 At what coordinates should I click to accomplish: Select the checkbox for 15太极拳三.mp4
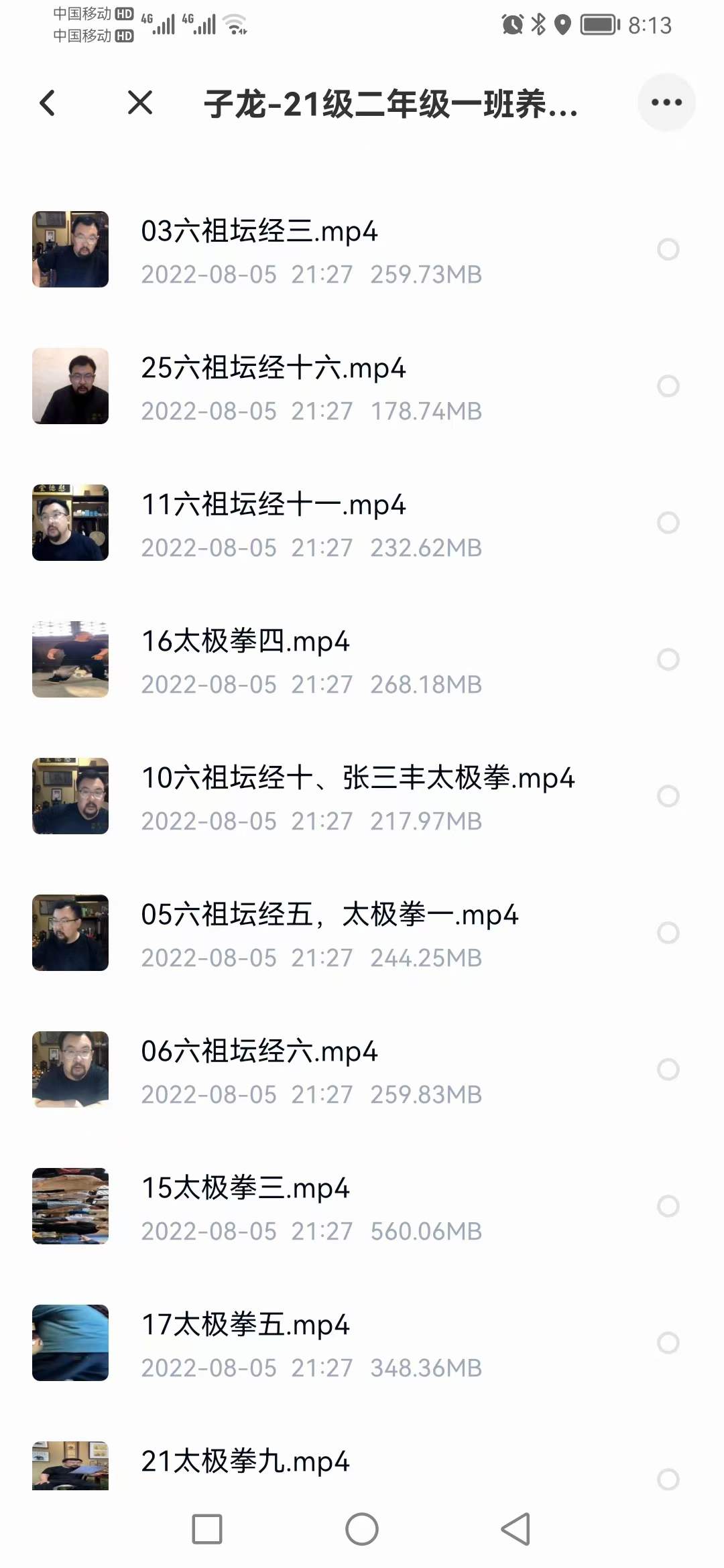pos(666,1206)
